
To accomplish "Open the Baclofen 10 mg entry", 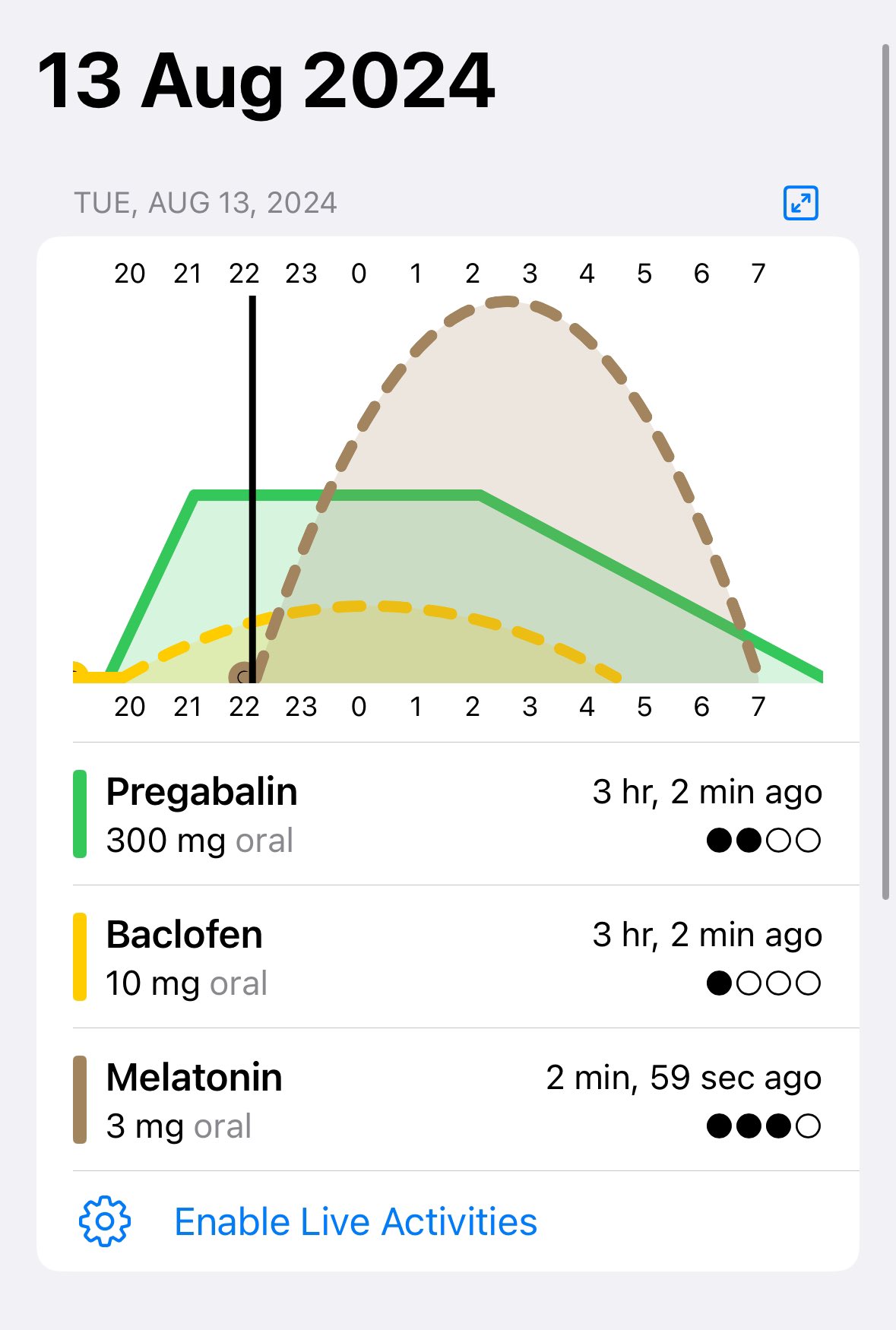I will pyautogui.click(x=448, y=958).
